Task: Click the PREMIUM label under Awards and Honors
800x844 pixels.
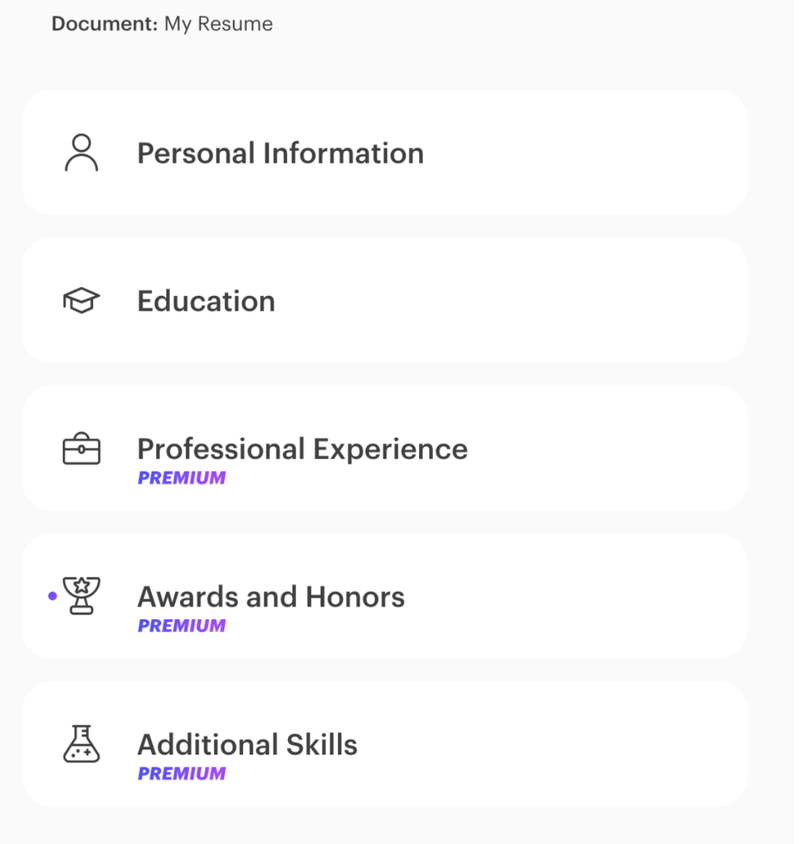Action: [181, 626]
